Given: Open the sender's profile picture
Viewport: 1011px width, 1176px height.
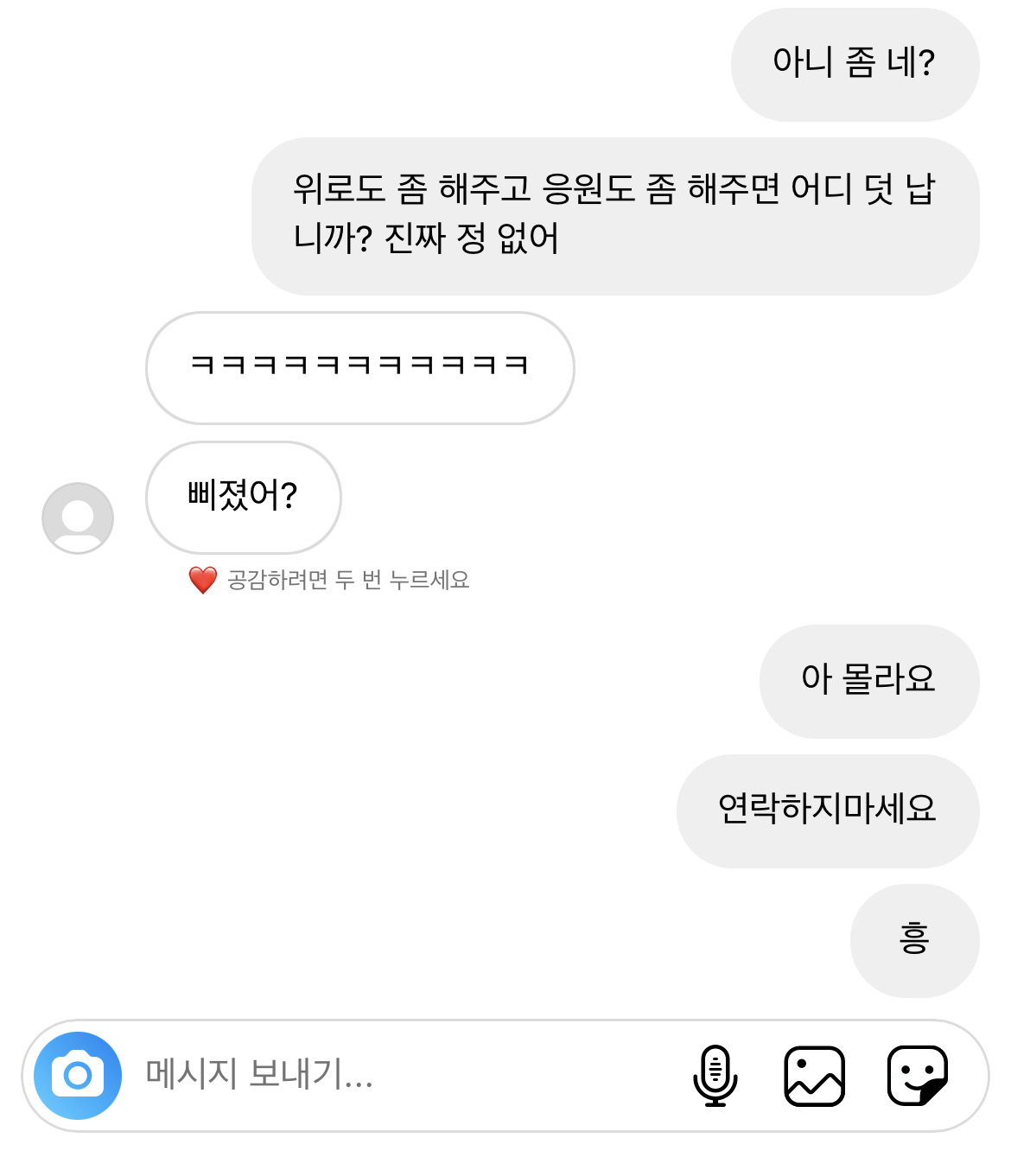Looking at the screenshot, I should click(x=78, y=518).
